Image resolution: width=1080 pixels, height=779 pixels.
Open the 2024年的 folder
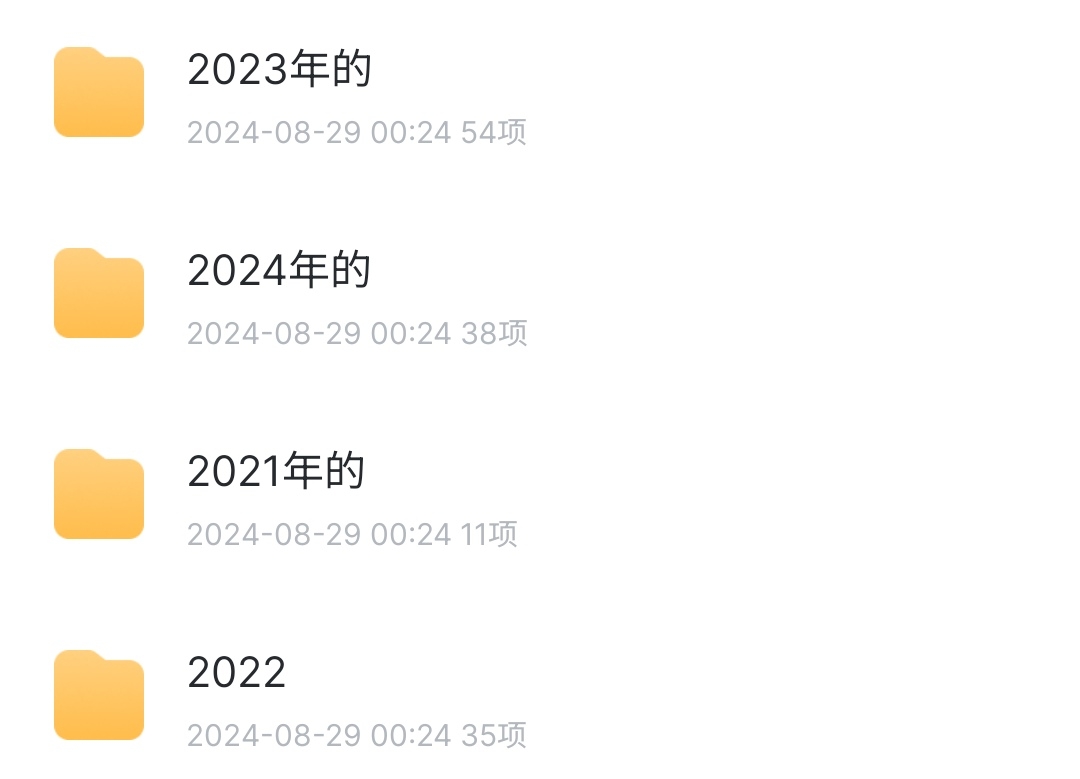(x=279, y=271)
